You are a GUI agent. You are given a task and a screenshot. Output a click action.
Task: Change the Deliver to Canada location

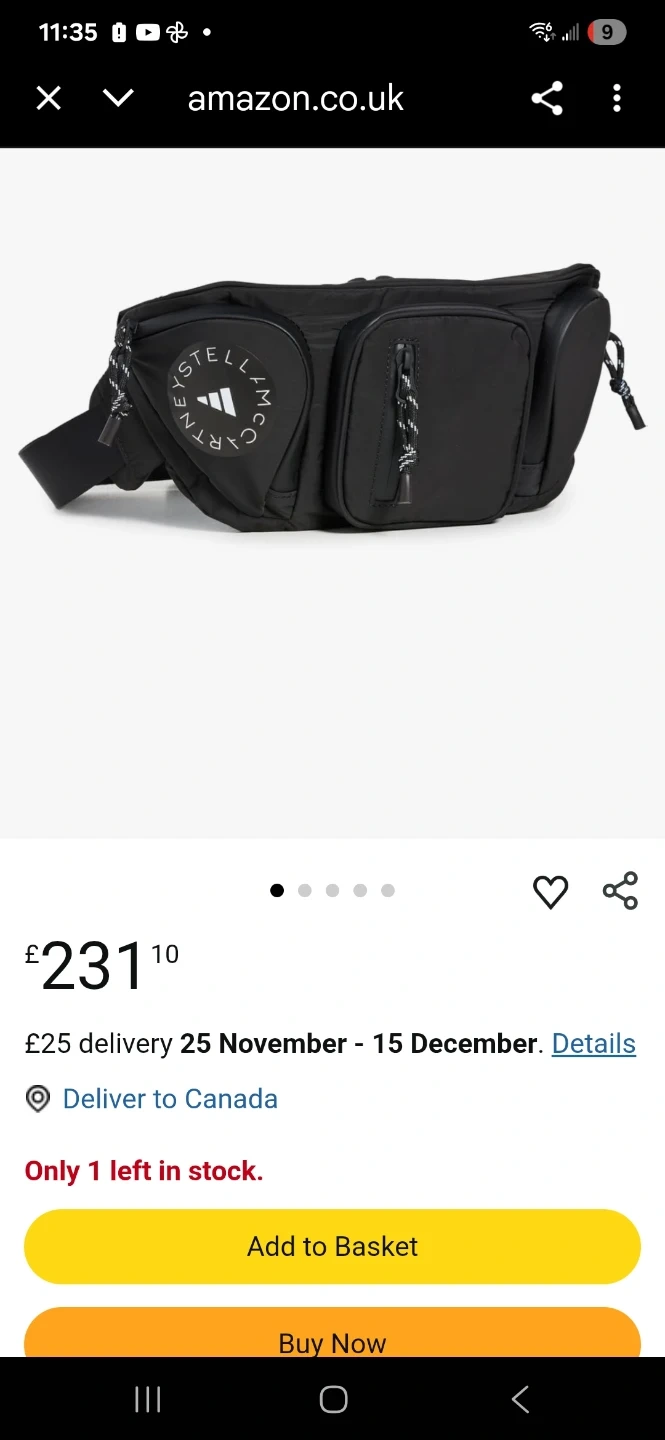170,1099
